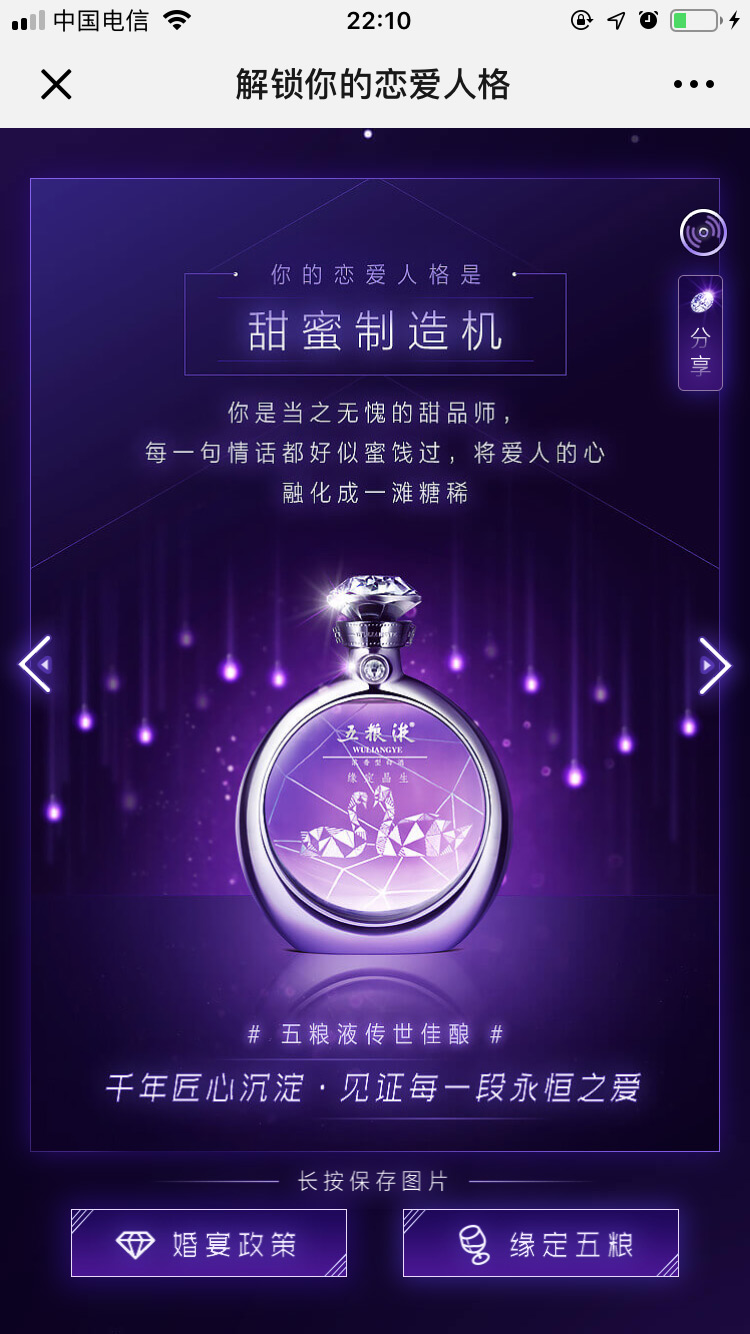Open the 缘定五粮 button

(541, 1243)
